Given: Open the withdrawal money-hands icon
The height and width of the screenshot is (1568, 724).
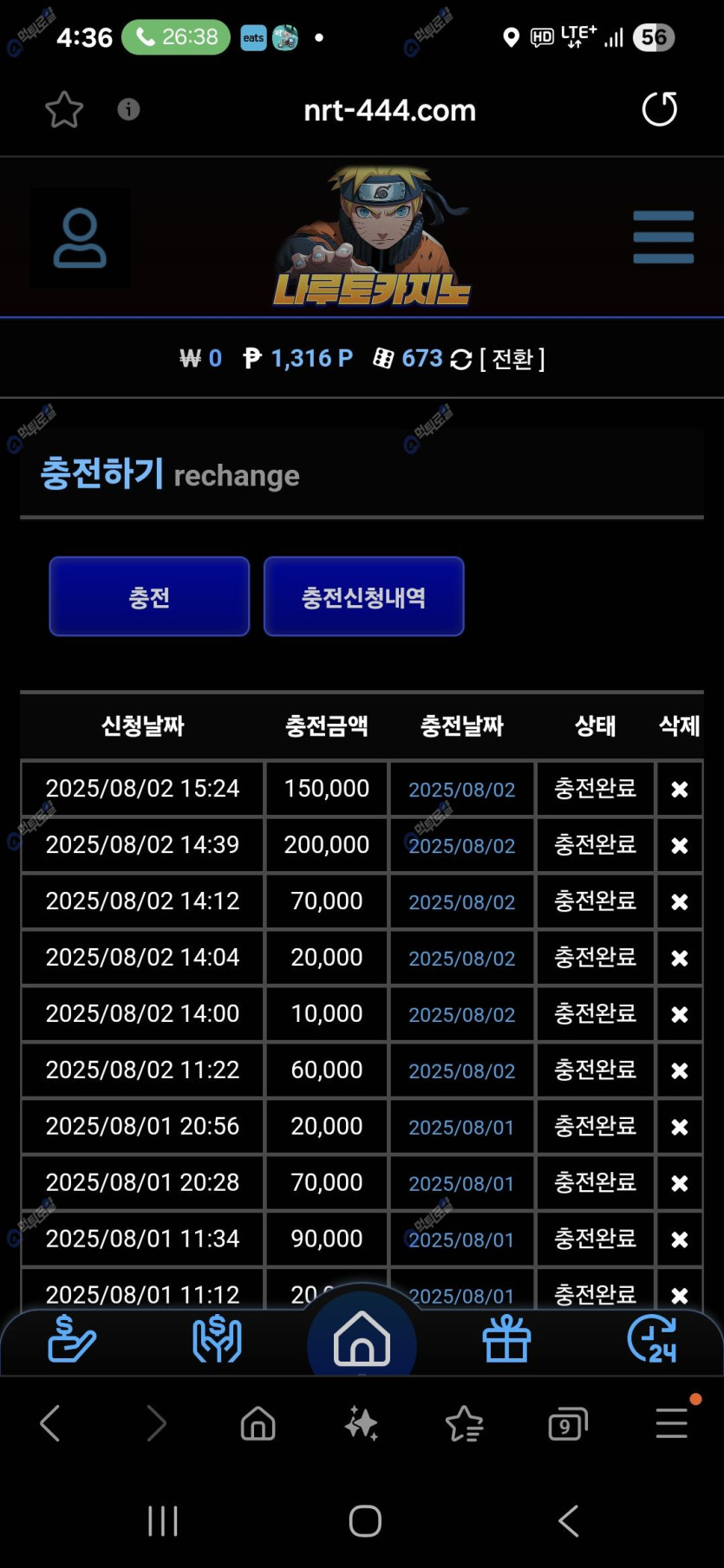Looking at the screenshot, I should (217, 1340).
